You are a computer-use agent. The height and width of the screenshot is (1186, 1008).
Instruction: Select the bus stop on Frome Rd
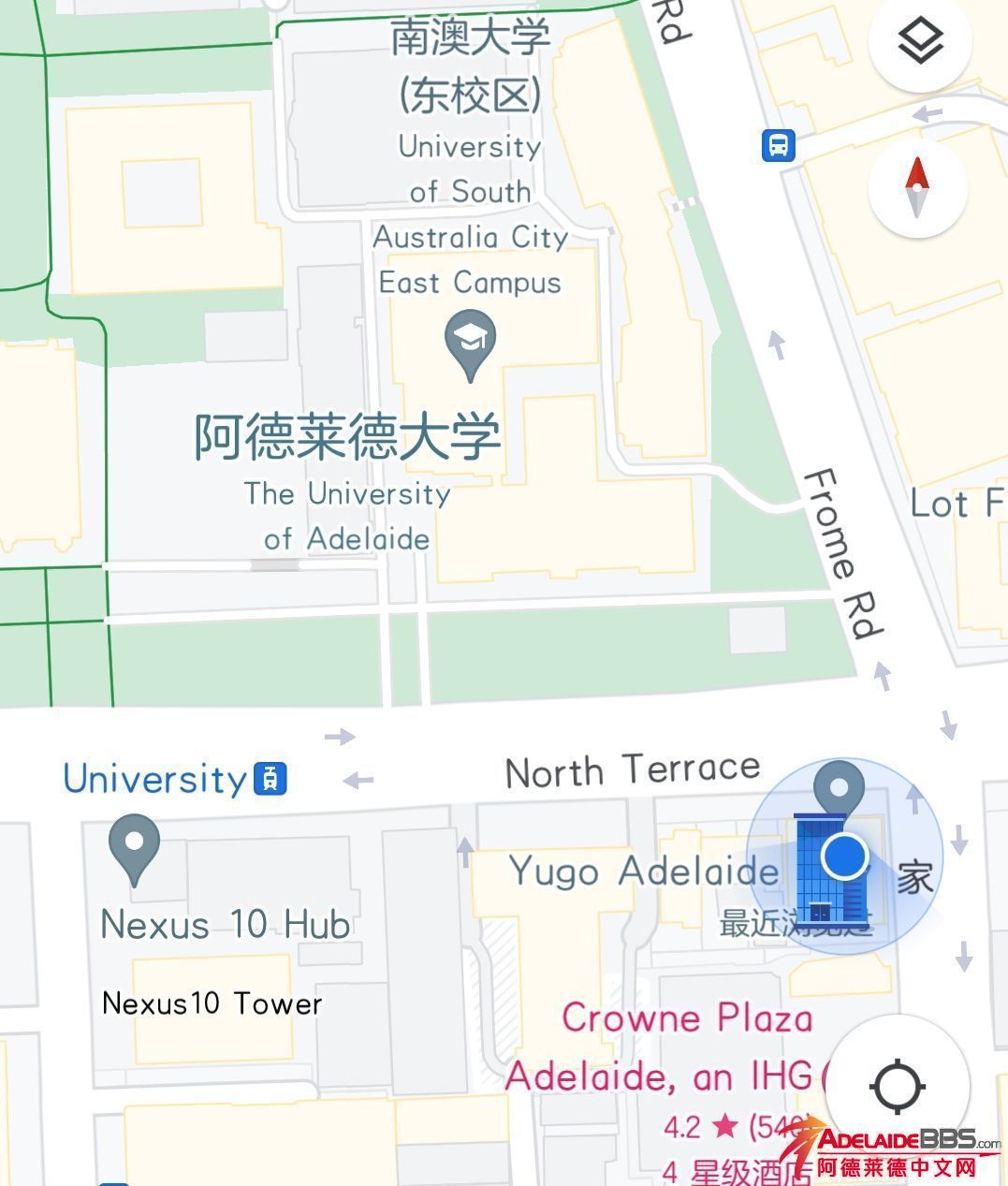pos(778,145)
